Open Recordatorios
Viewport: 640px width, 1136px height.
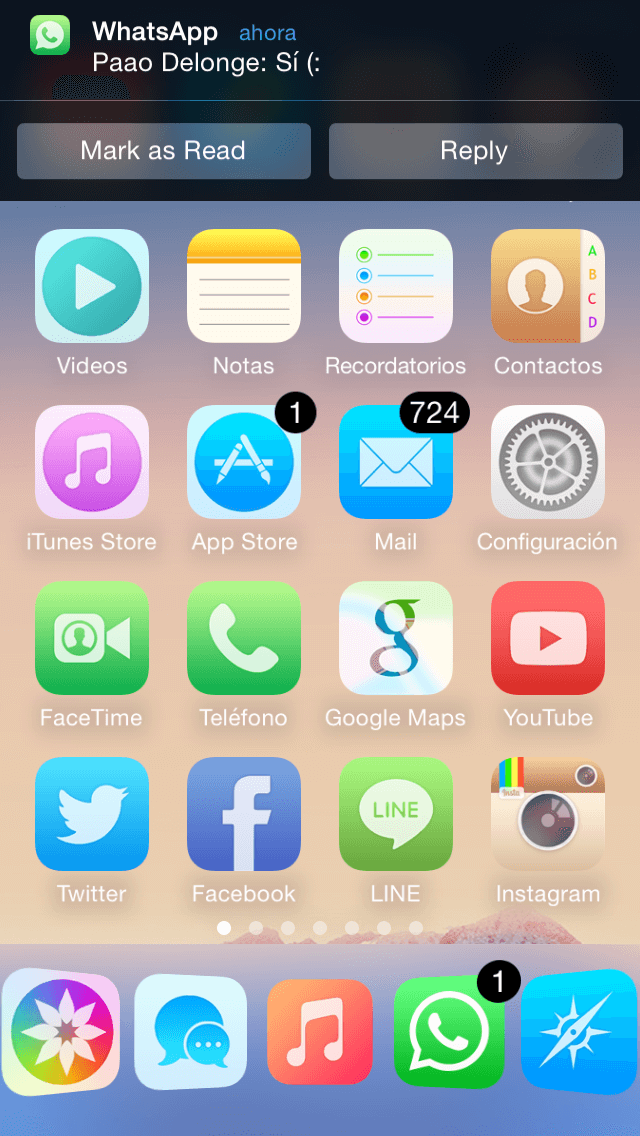click(x=396, y=286)
